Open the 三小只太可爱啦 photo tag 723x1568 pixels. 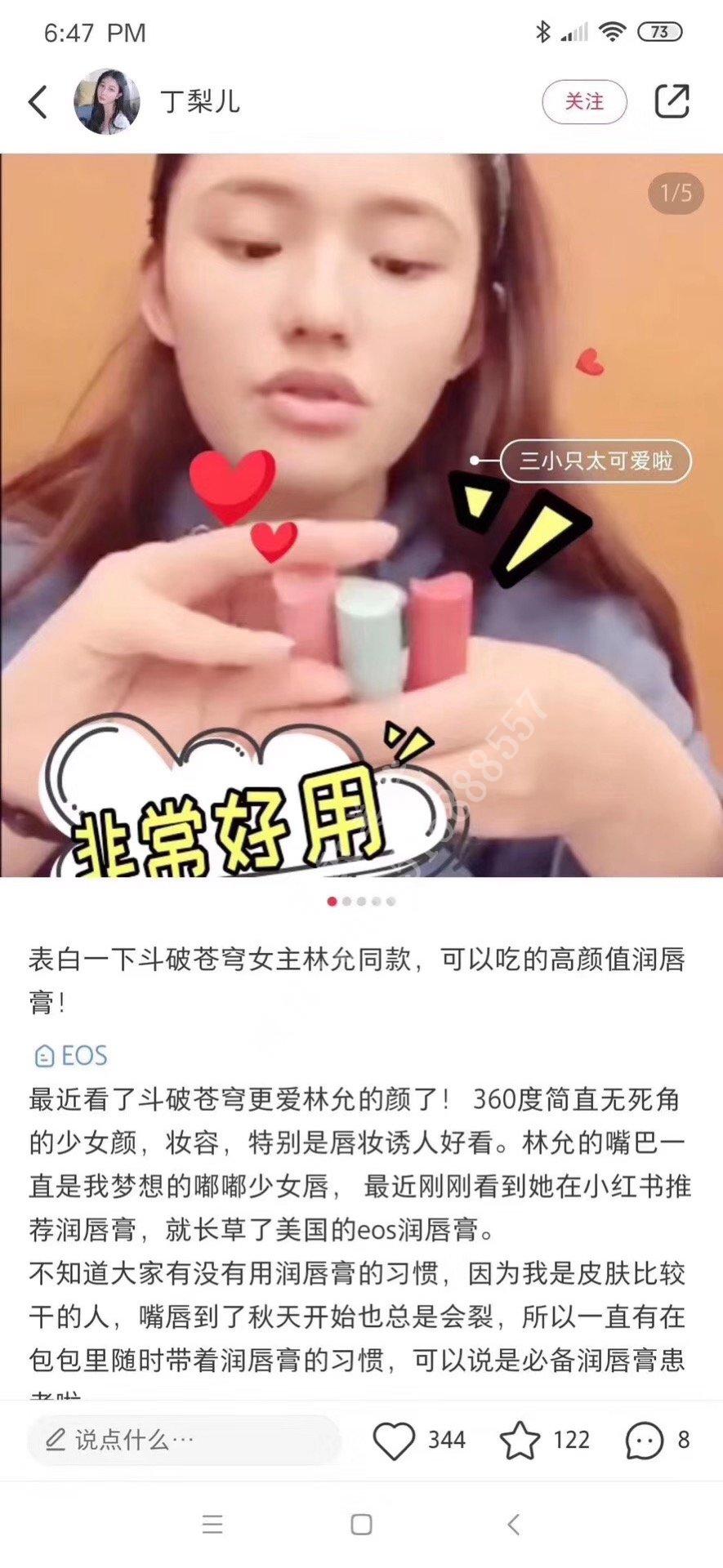[x=596, y=461]
